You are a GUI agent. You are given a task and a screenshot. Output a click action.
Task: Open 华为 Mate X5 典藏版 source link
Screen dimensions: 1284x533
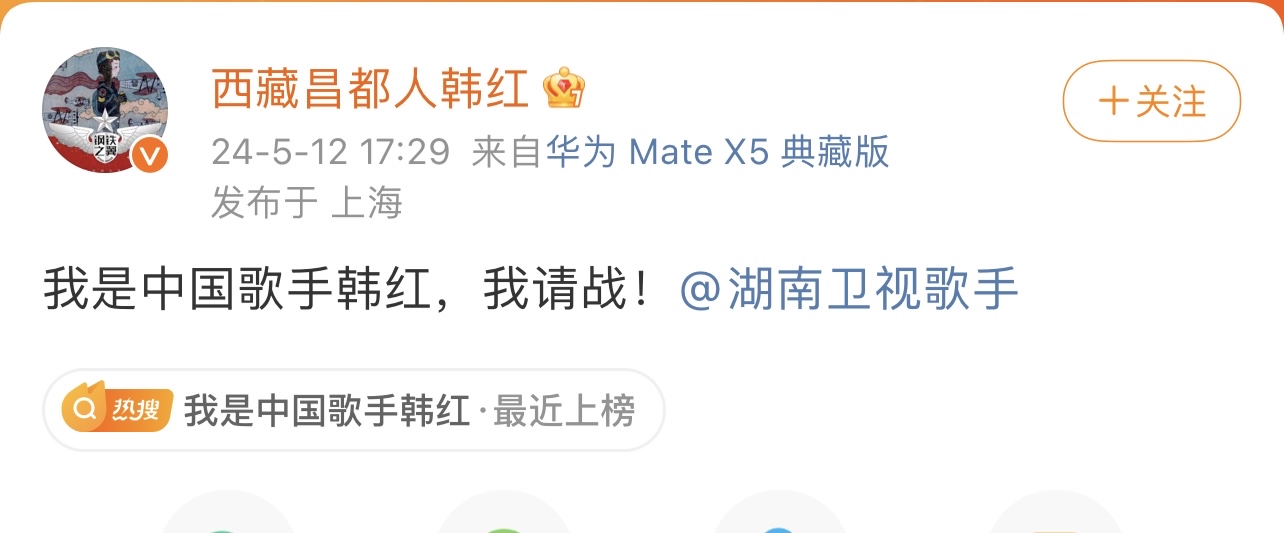click(x=717, y=152)
